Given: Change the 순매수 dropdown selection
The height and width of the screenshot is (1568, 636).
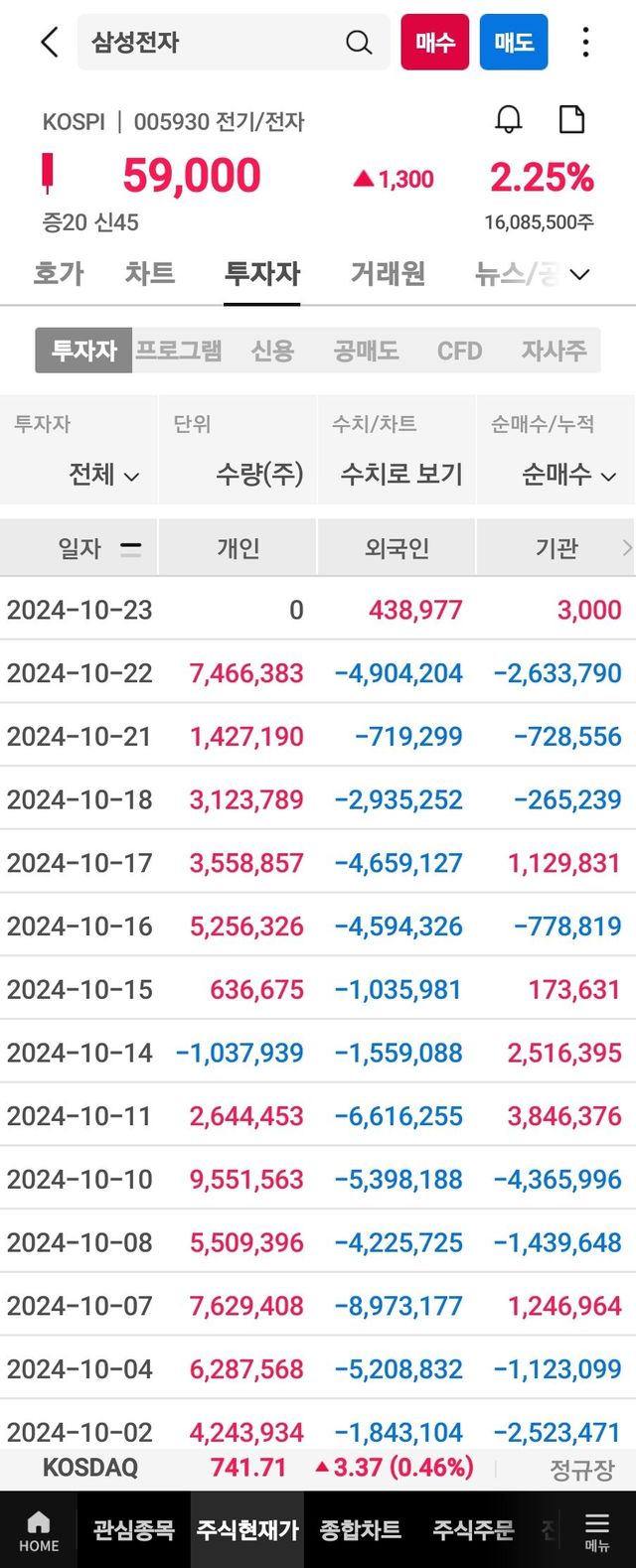Looking at the screenshot, I should pyautogui.click(x=568, y=475).
